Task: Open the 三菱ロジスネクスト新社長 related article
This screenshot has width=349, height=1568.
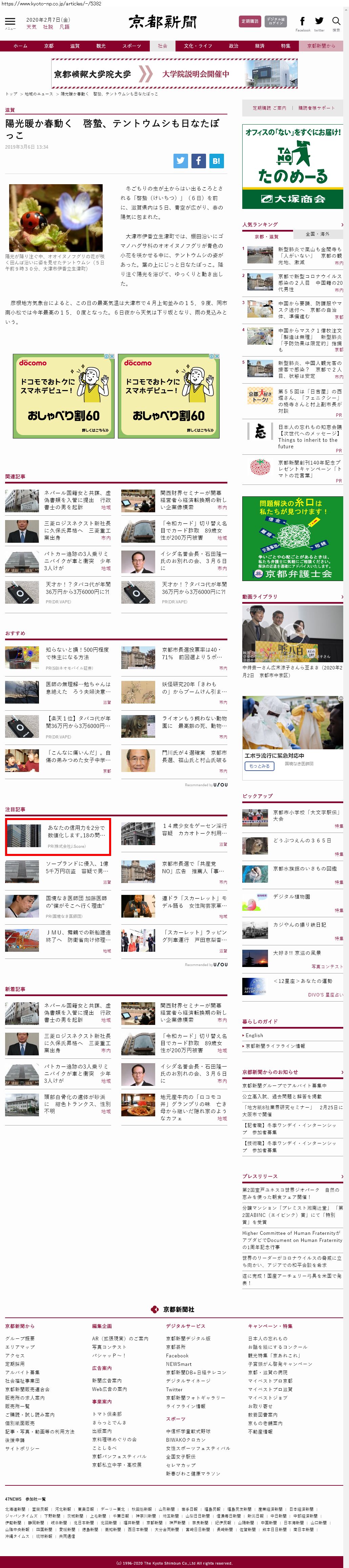Action: click(77, 527)
